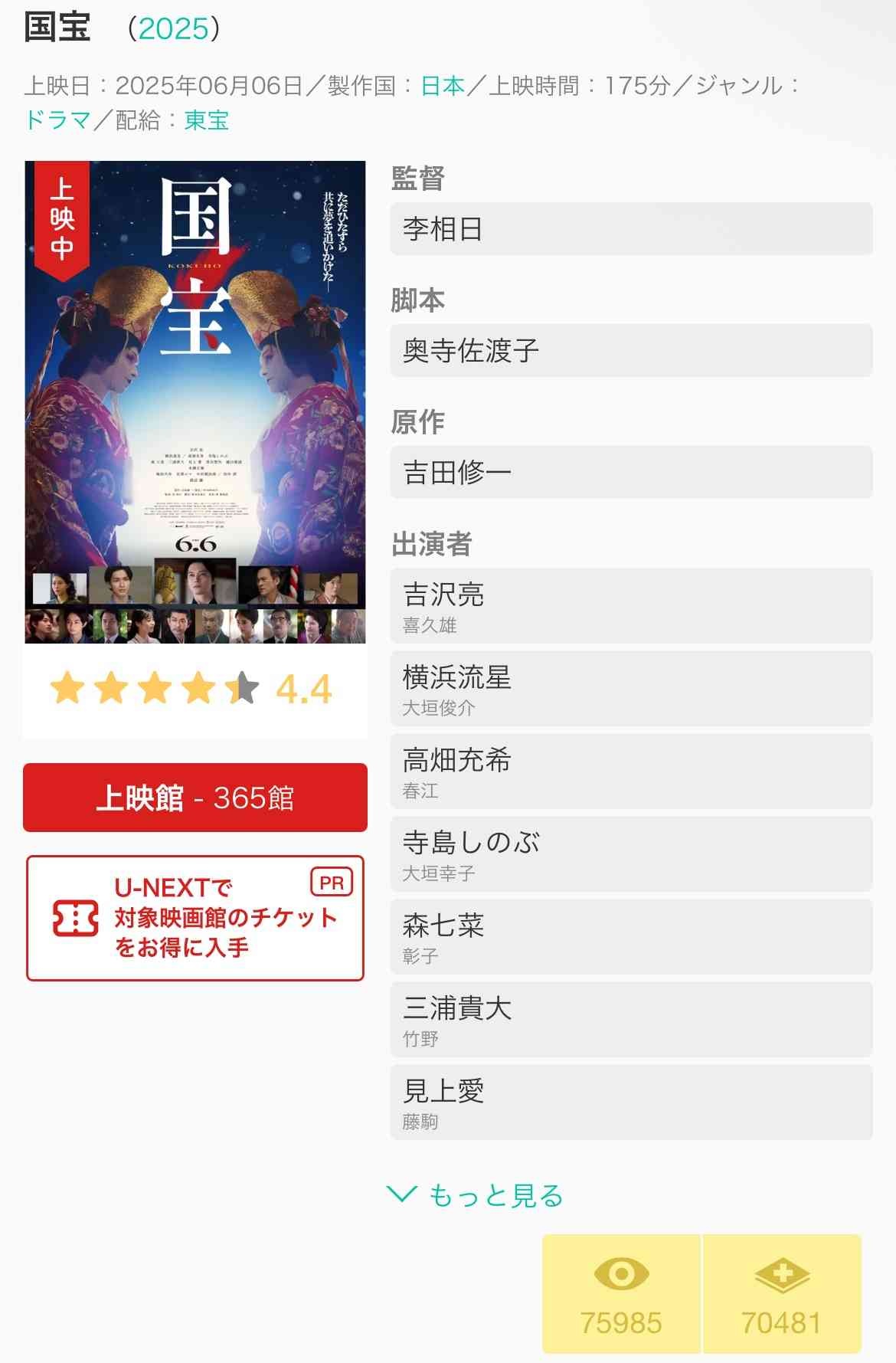Select cast member 見上愛
Viewport: 896px width, 1363px height.
click(x=631, y=1103)
